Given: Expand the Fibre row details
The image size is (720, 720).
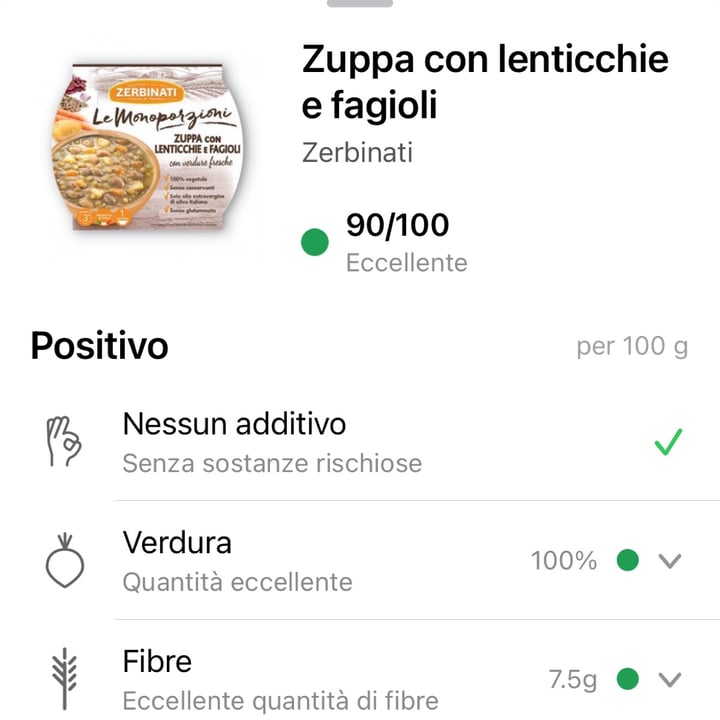Looking at the screenshot, I should pos(669,680).
